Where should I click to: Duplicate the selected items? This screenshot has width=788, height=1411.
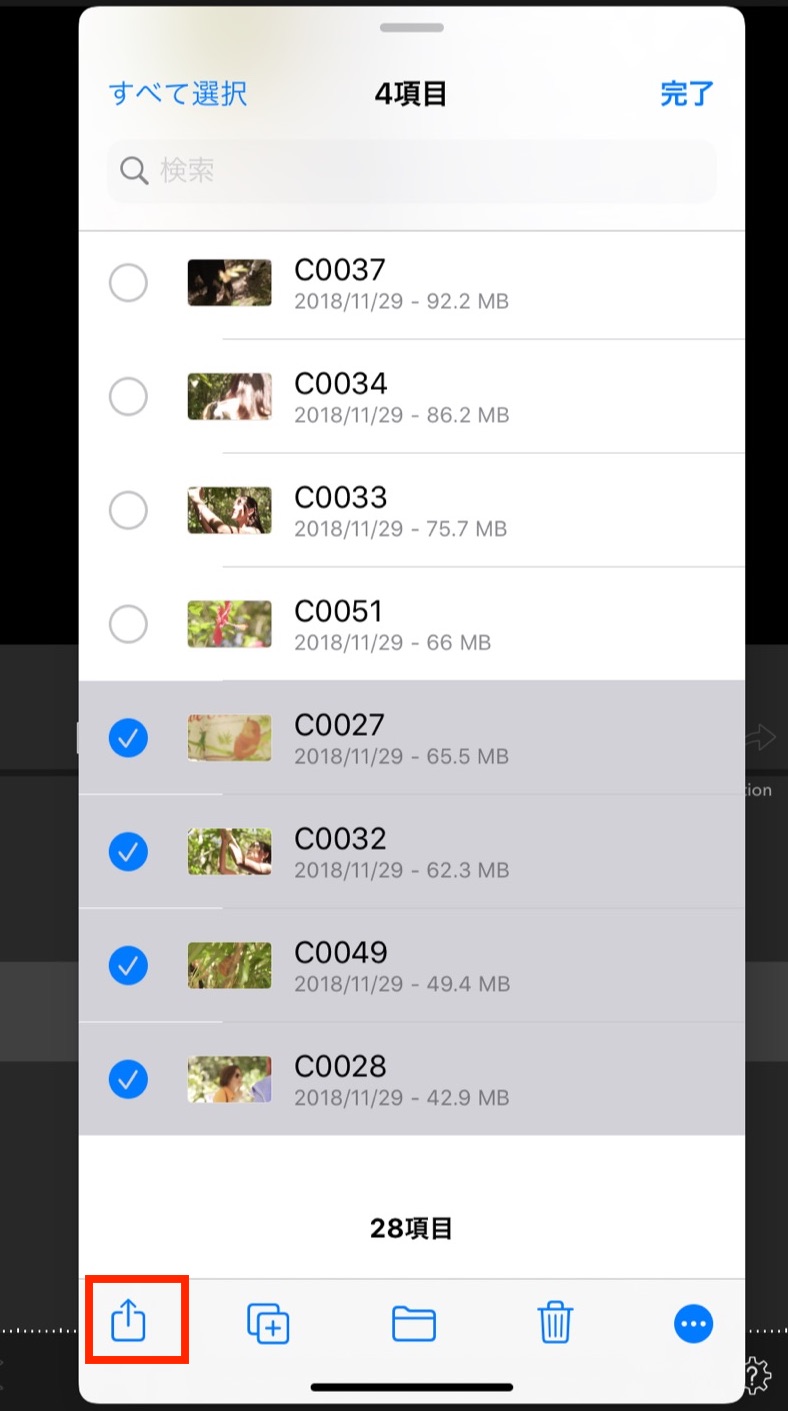(268, 1323)
